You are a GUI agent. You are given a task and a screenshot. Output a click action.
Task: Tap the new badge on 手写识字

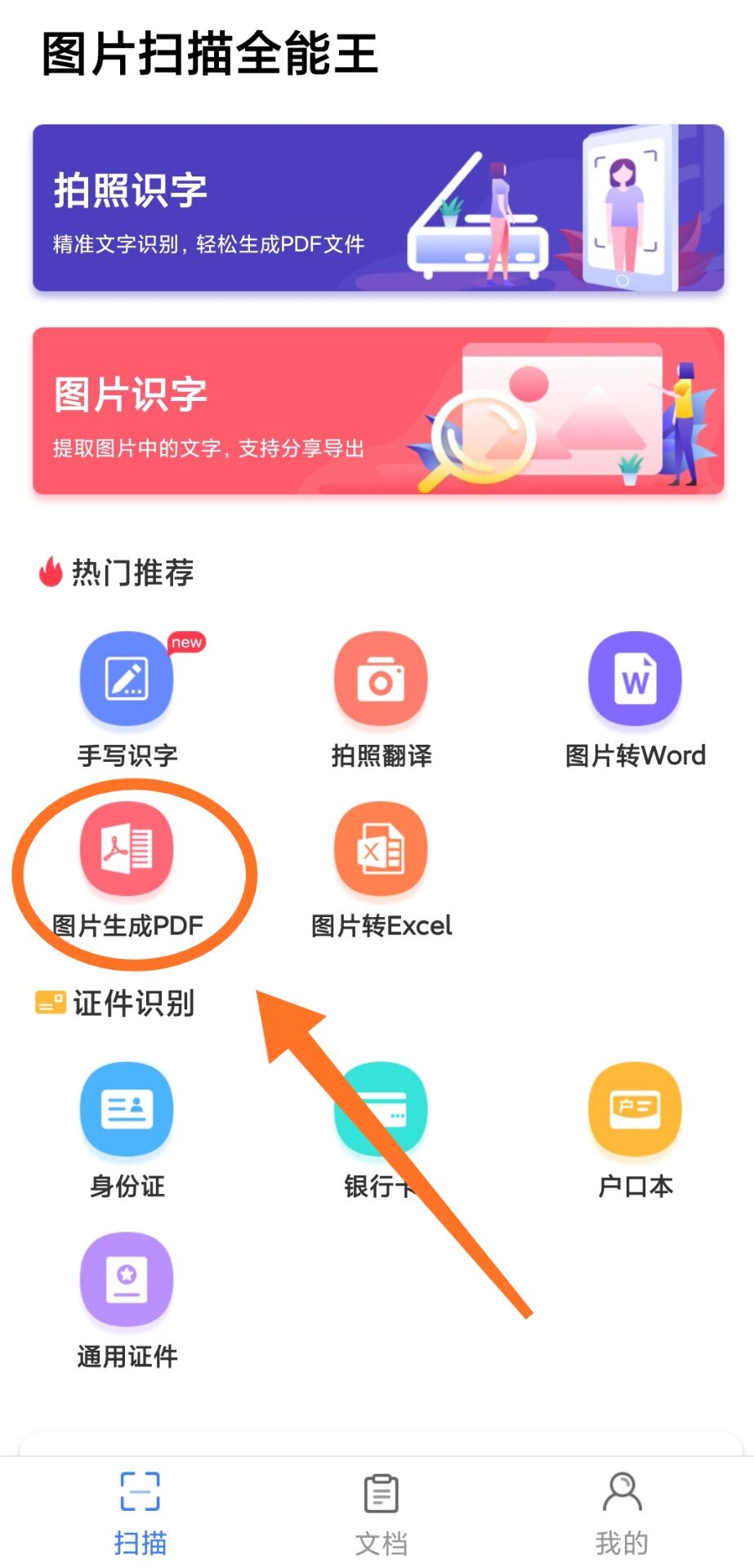click(x=187, y=644)
